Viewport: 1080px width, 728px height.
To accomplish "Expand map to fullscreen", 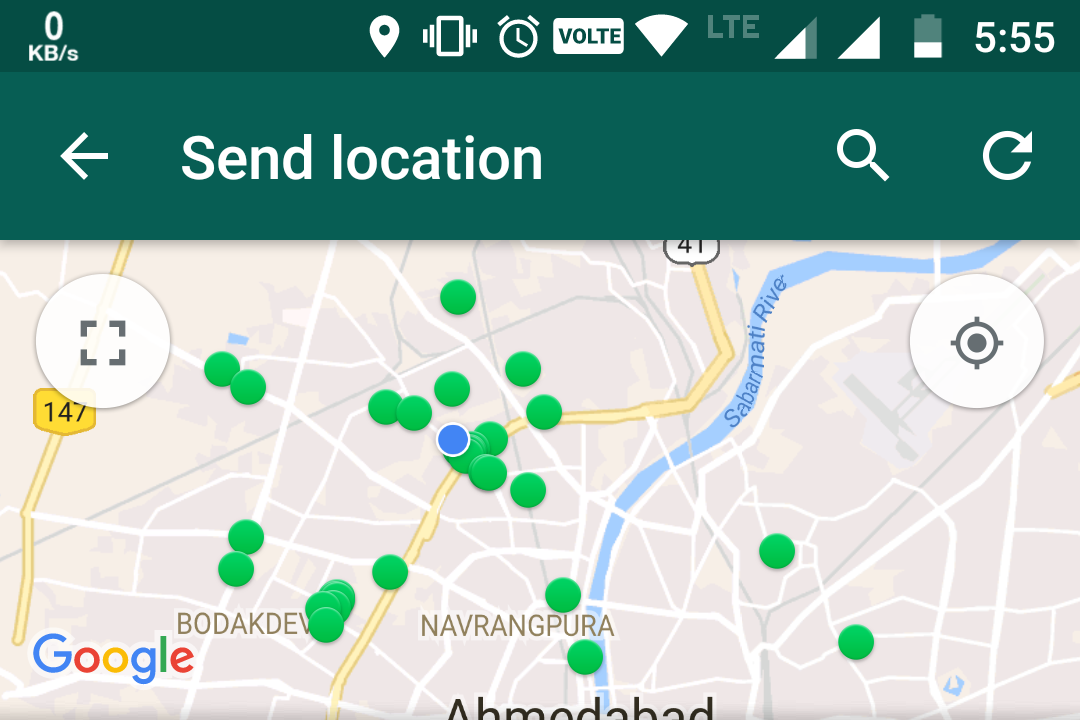I will [x=102, y=342].
